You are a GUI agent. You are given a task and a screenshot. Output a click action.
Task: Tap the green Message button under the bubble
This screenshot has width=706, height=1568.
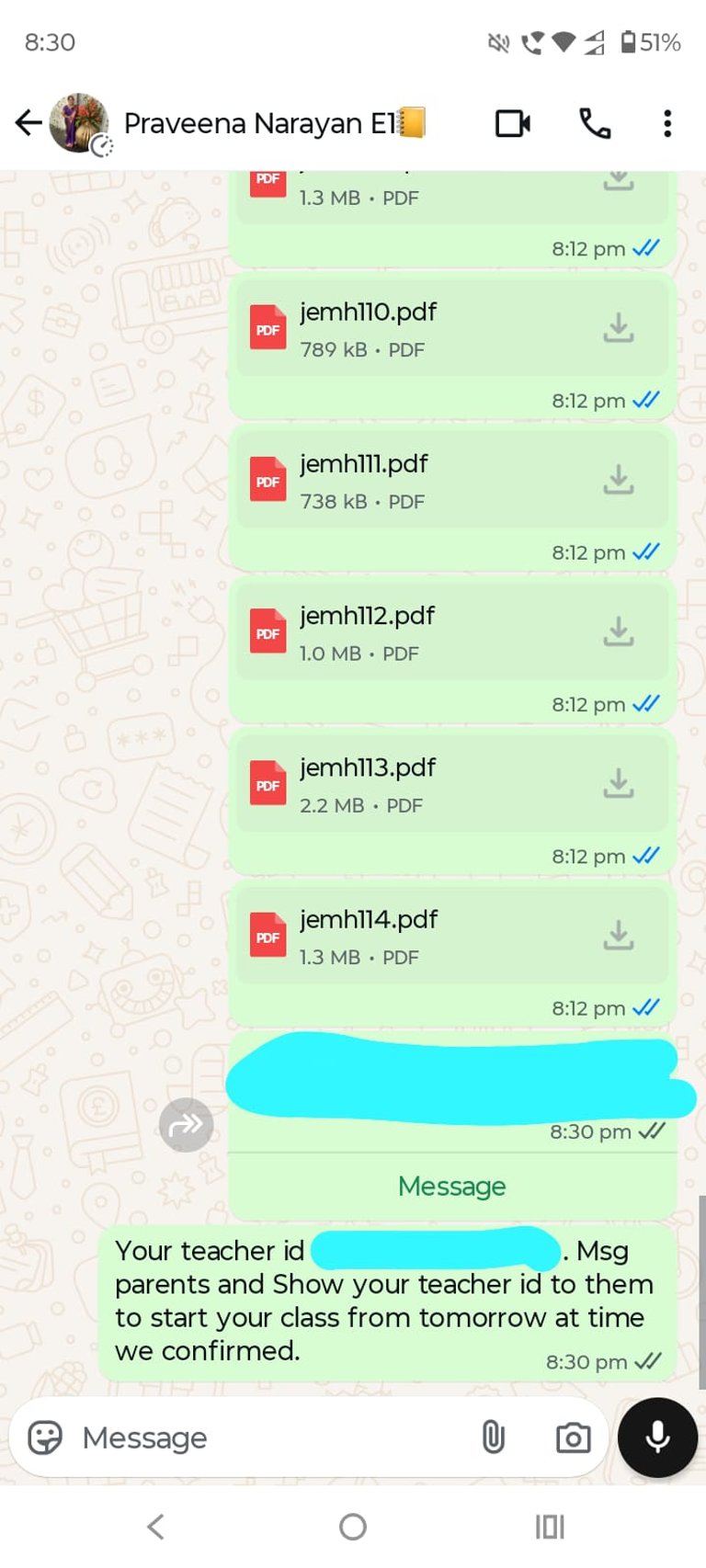[452, 1187]
